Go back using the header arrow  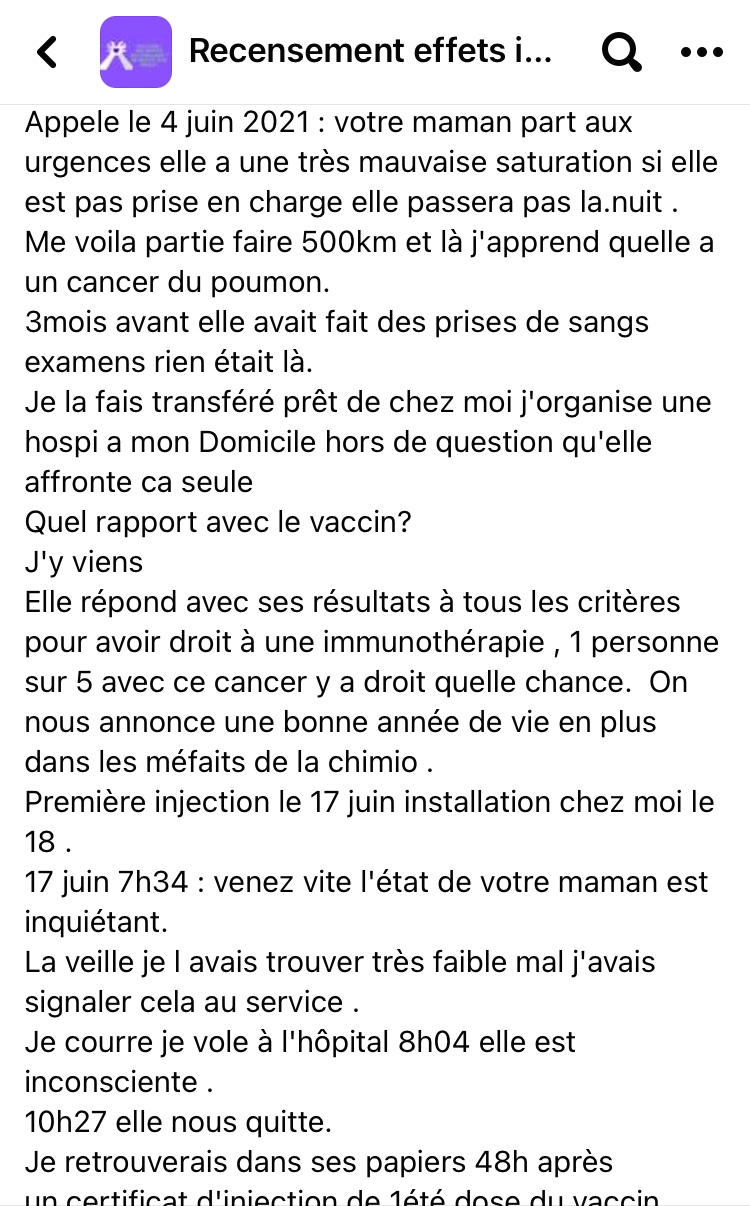click(47, 53)
